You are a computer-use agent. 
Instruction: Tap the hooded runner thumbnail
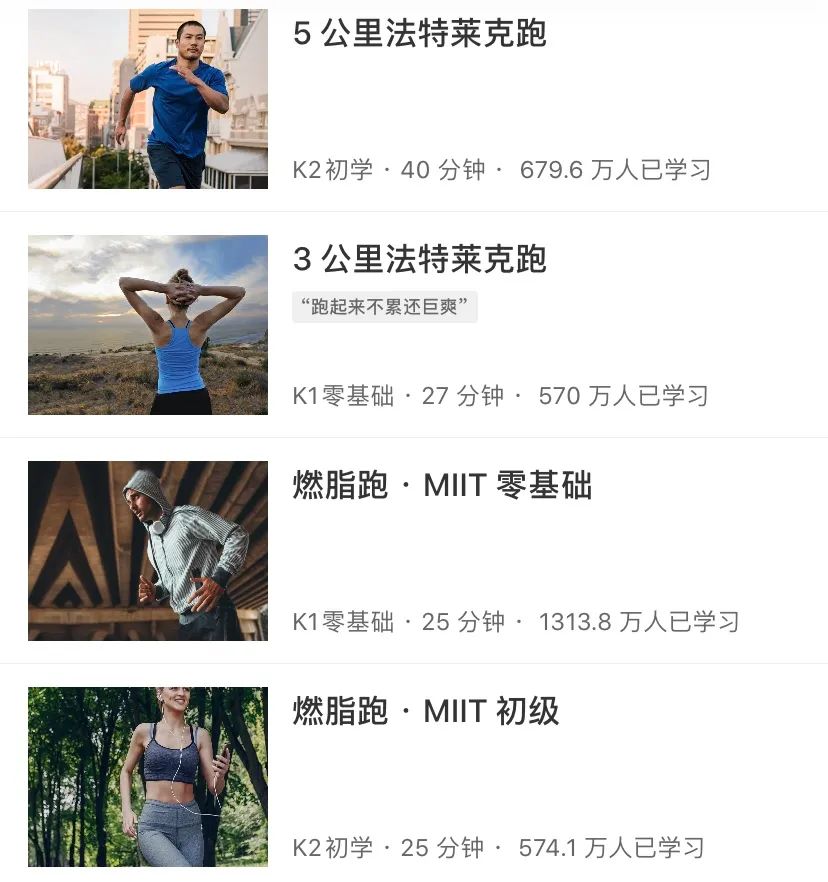148,551
